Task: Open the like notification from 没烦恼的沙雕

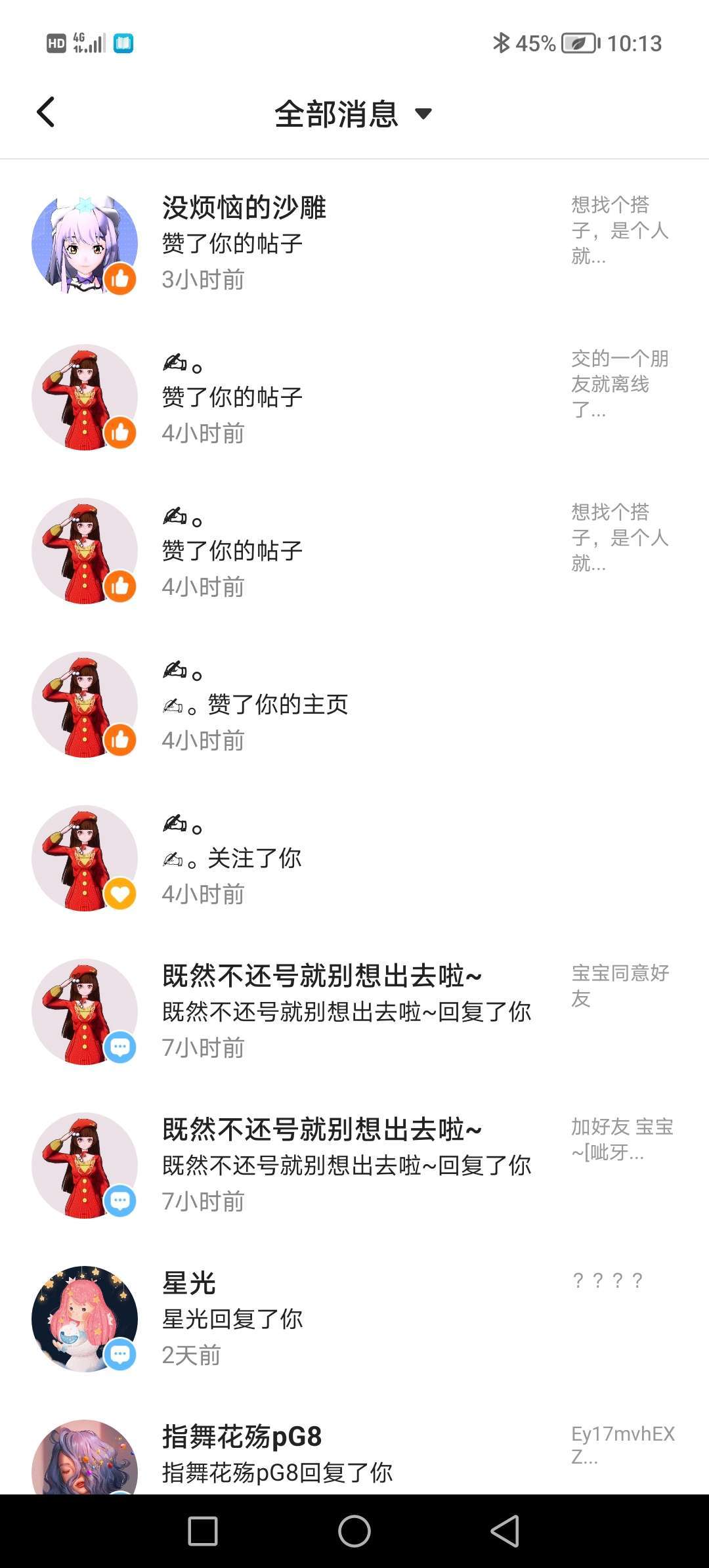Action: coord(354,244)
